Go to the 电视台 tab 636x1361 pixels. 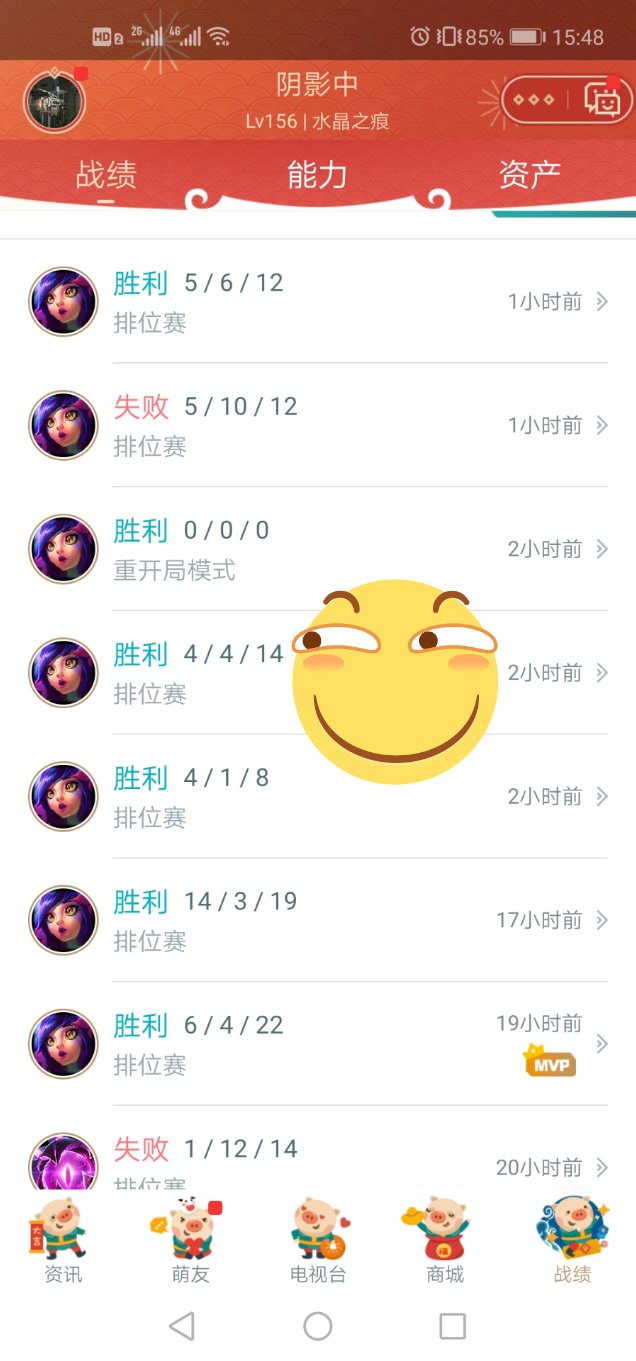click(x=317, y=1240)
